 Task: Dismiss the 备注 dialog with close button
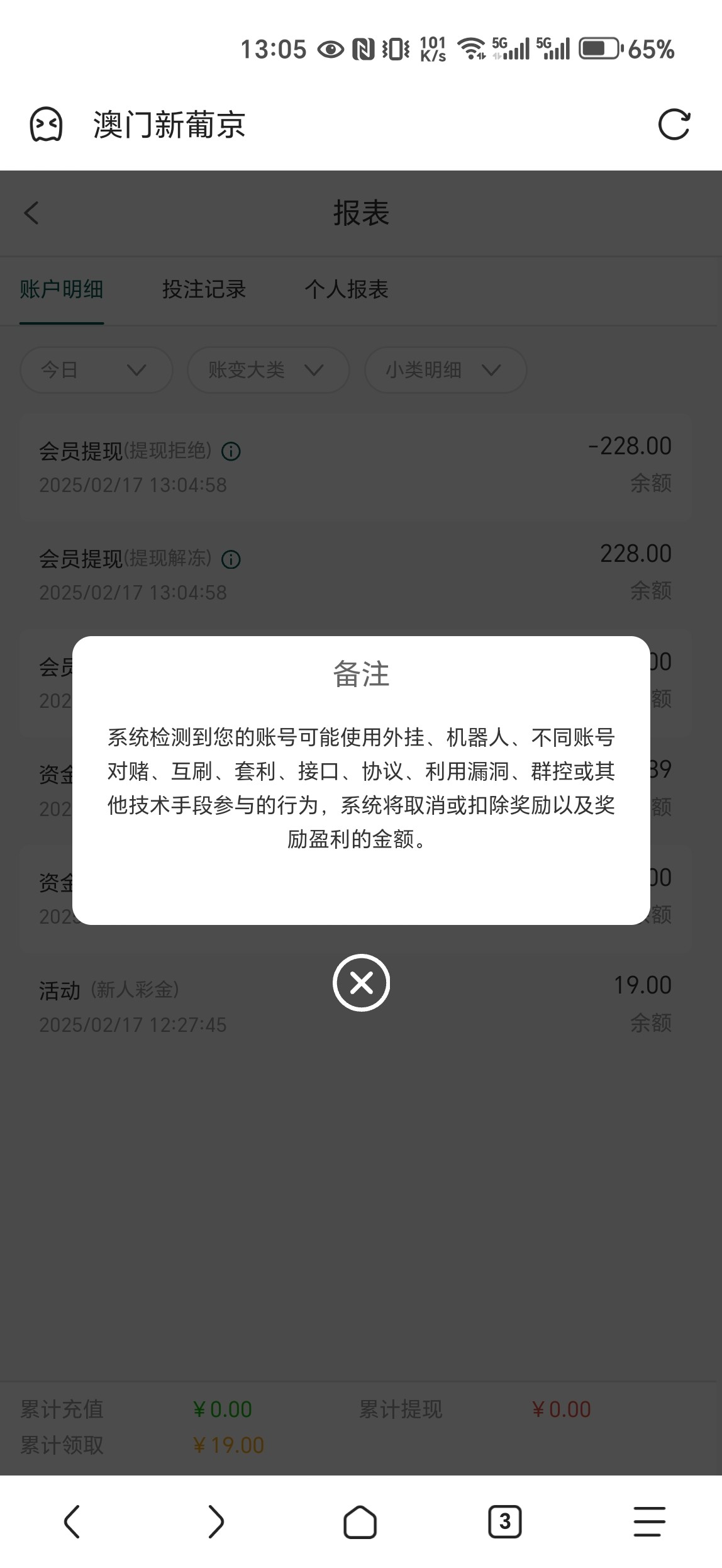pos(361,982)
